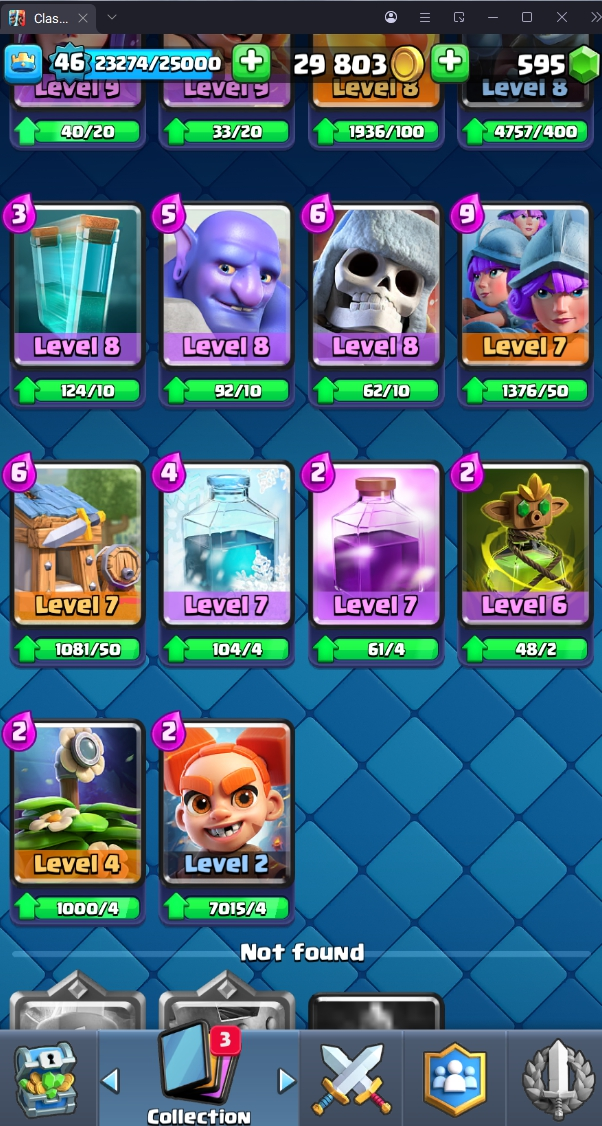Buy more gold with the plus button
The width and height of the screenshot is (602, 1126).
pos(450,63)
